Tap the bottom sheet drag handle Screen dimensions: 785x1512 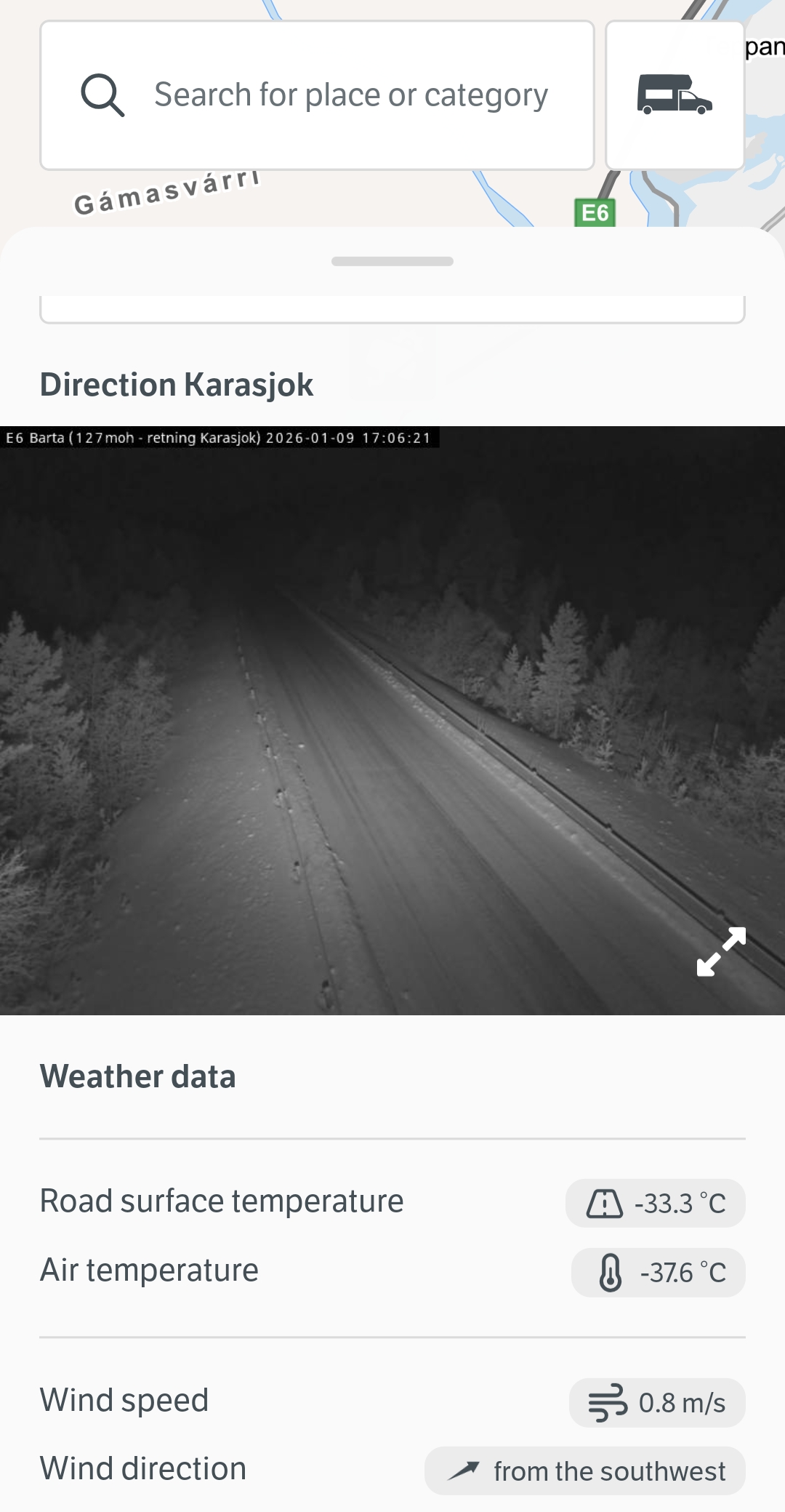pos(392,261)
